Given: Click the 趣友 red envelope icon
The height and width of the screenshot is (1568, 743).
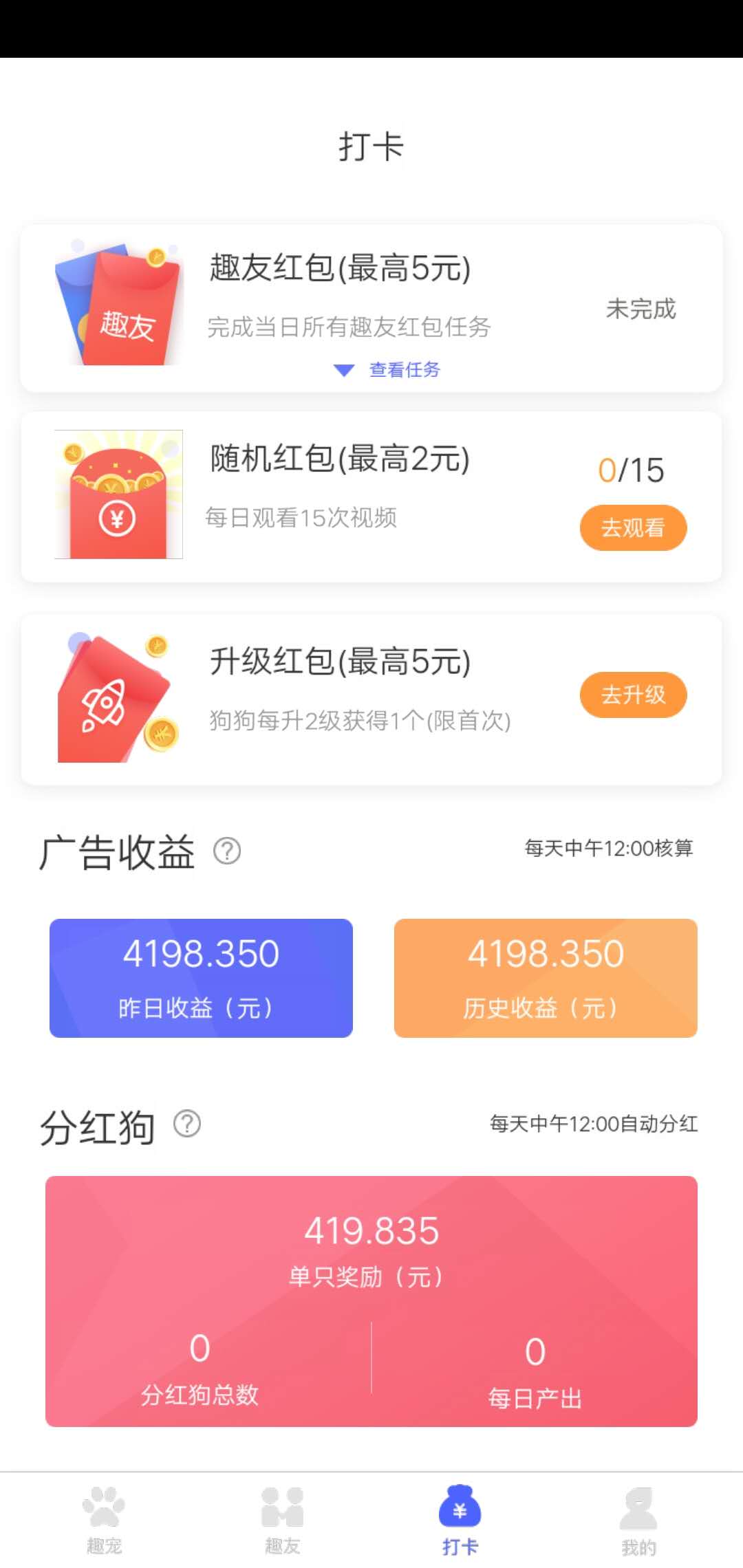Looking at the screenshot, I should click(117, 303).
